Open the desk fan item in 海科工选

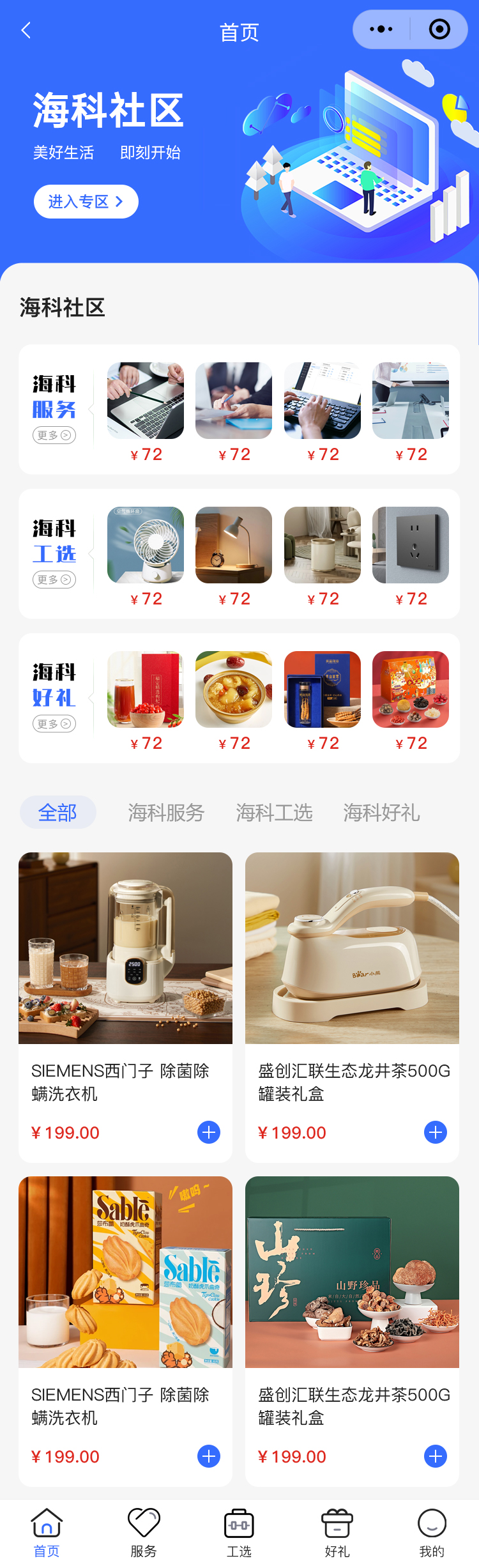146,545
